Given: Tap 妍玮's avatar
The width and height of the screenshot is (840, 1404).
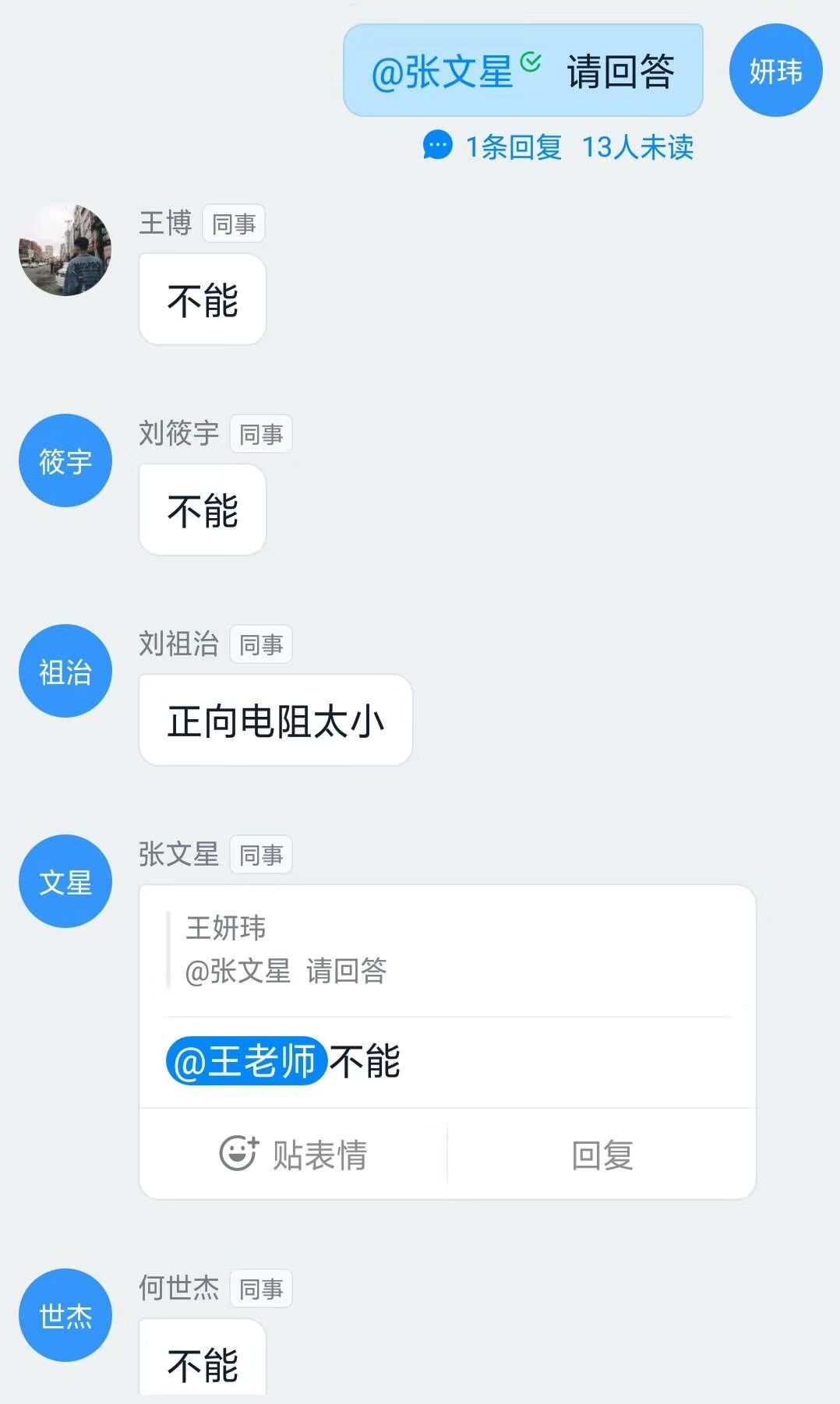Looking at the screenshot, I should tap(775, 71).
